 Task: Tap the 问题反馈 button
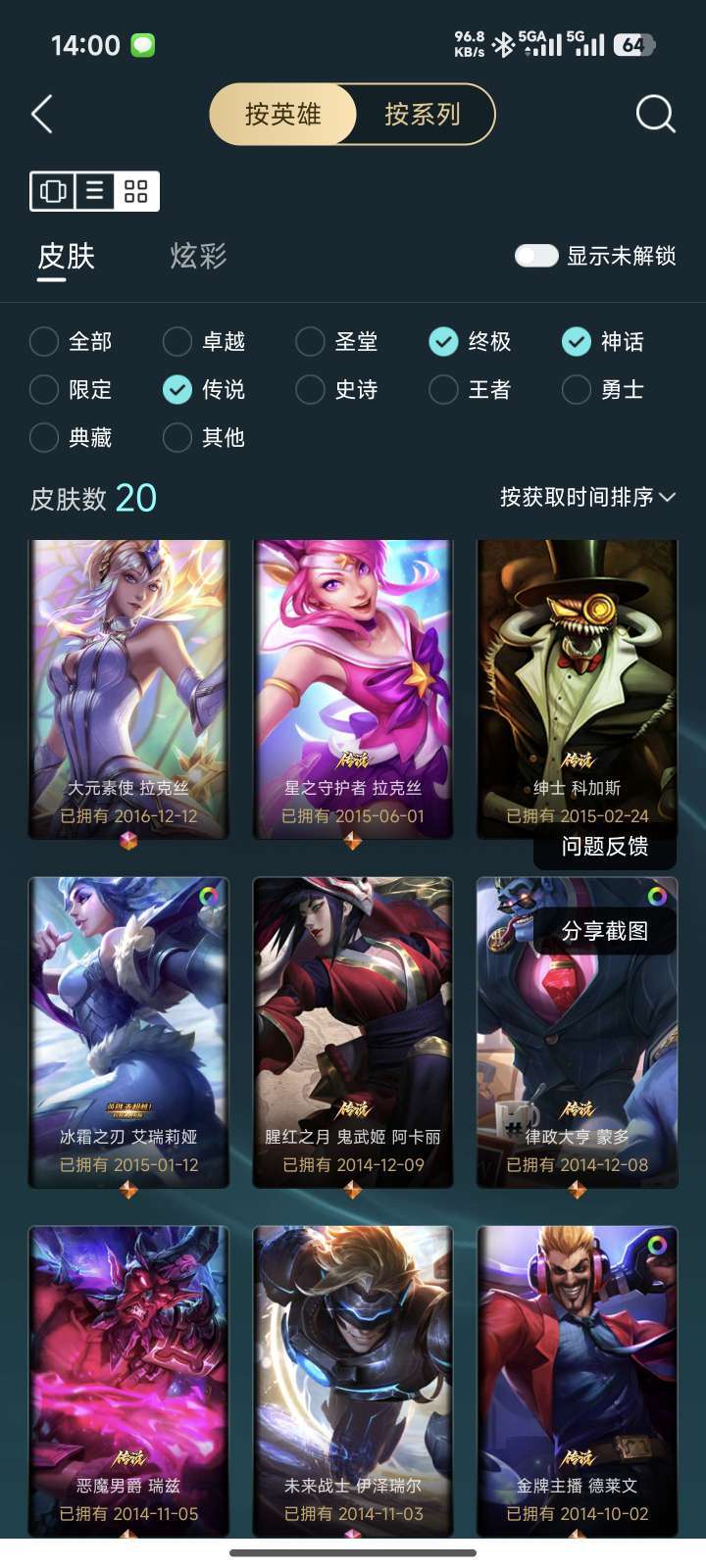(x=605, y=846)
